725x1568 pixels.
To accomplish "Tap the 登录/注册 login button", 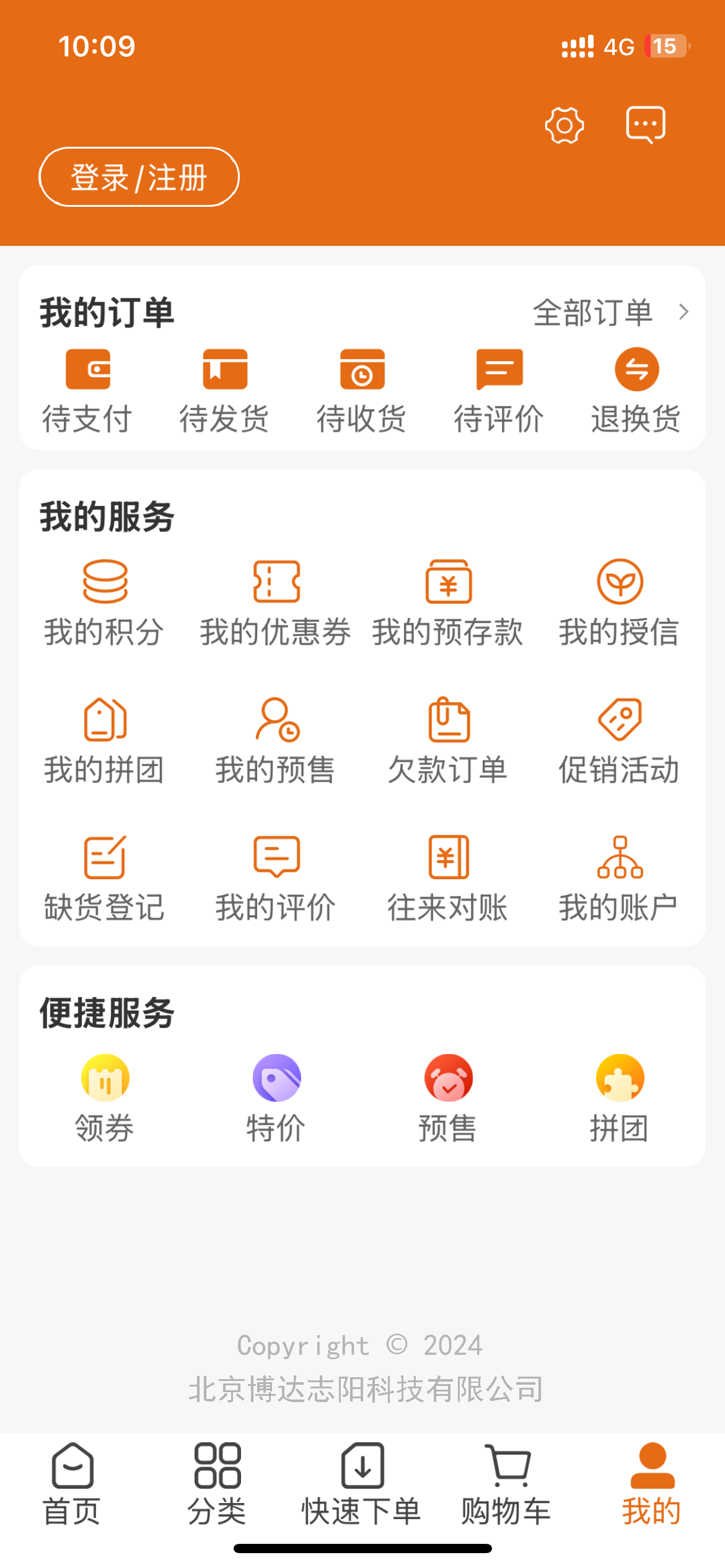I will click(x=139, y=177).
